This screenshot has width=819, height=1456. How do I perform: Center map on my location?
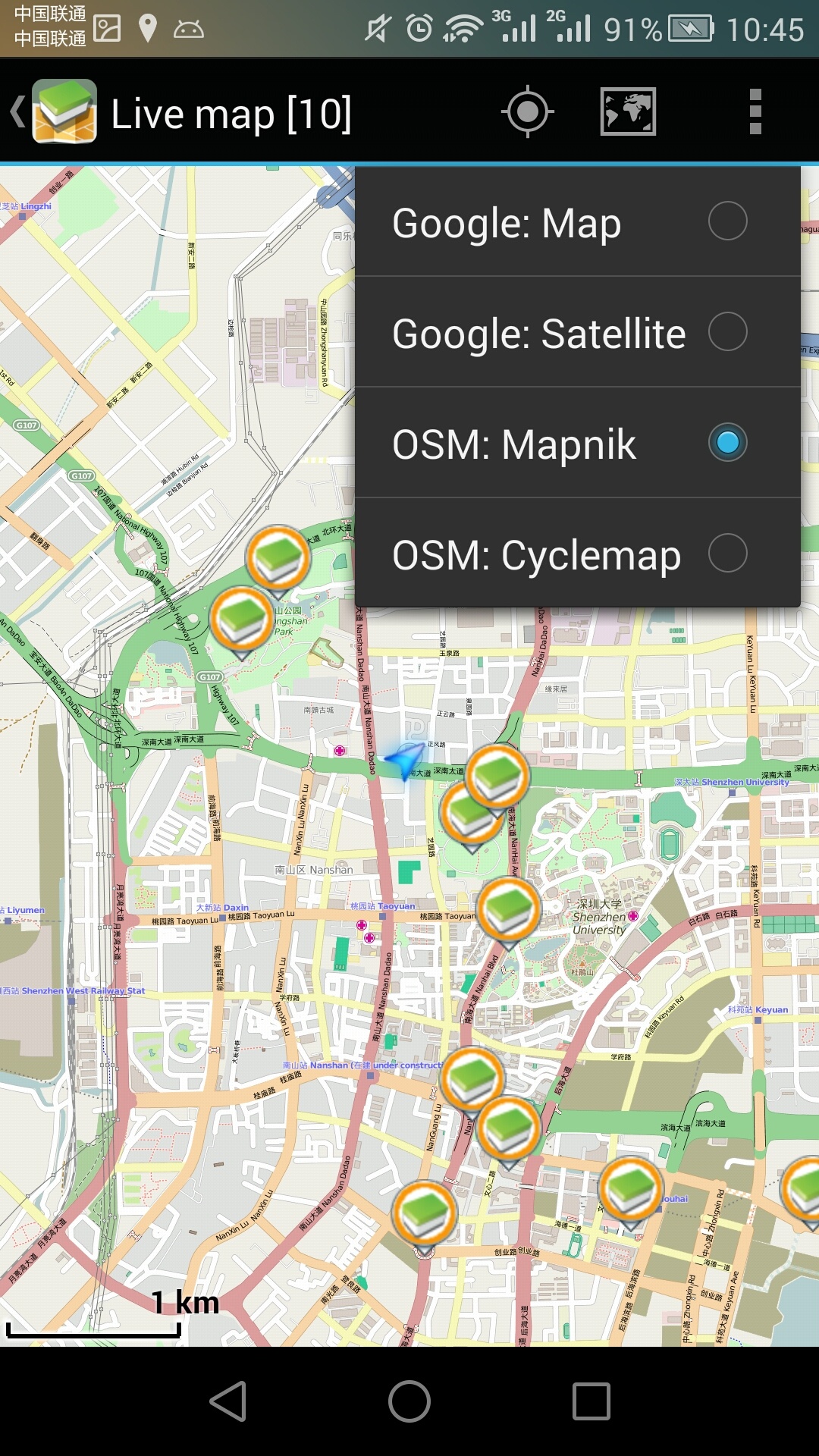[527, 112]
